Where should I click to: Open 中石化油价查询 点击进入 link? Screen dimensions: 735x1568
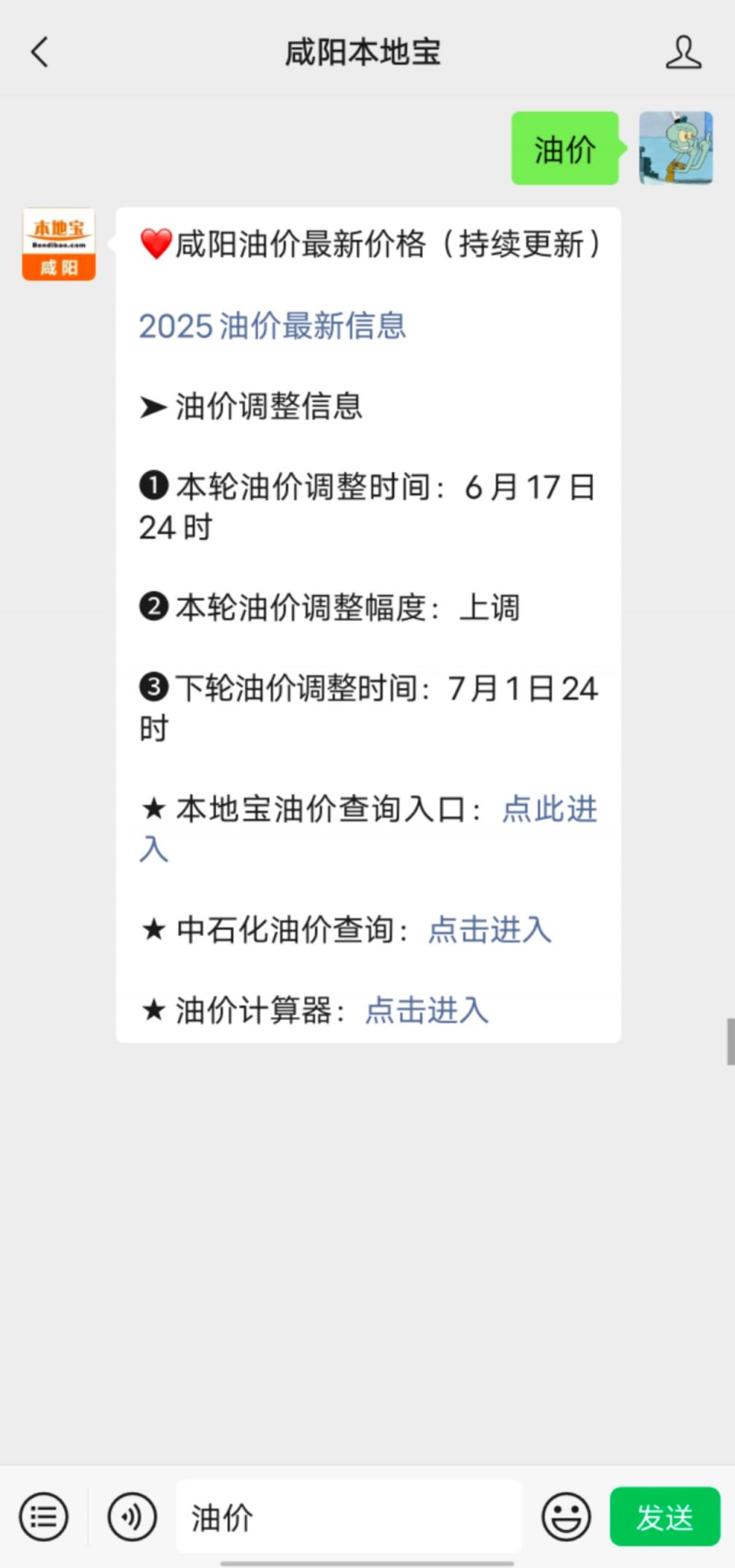pos(489,930)
